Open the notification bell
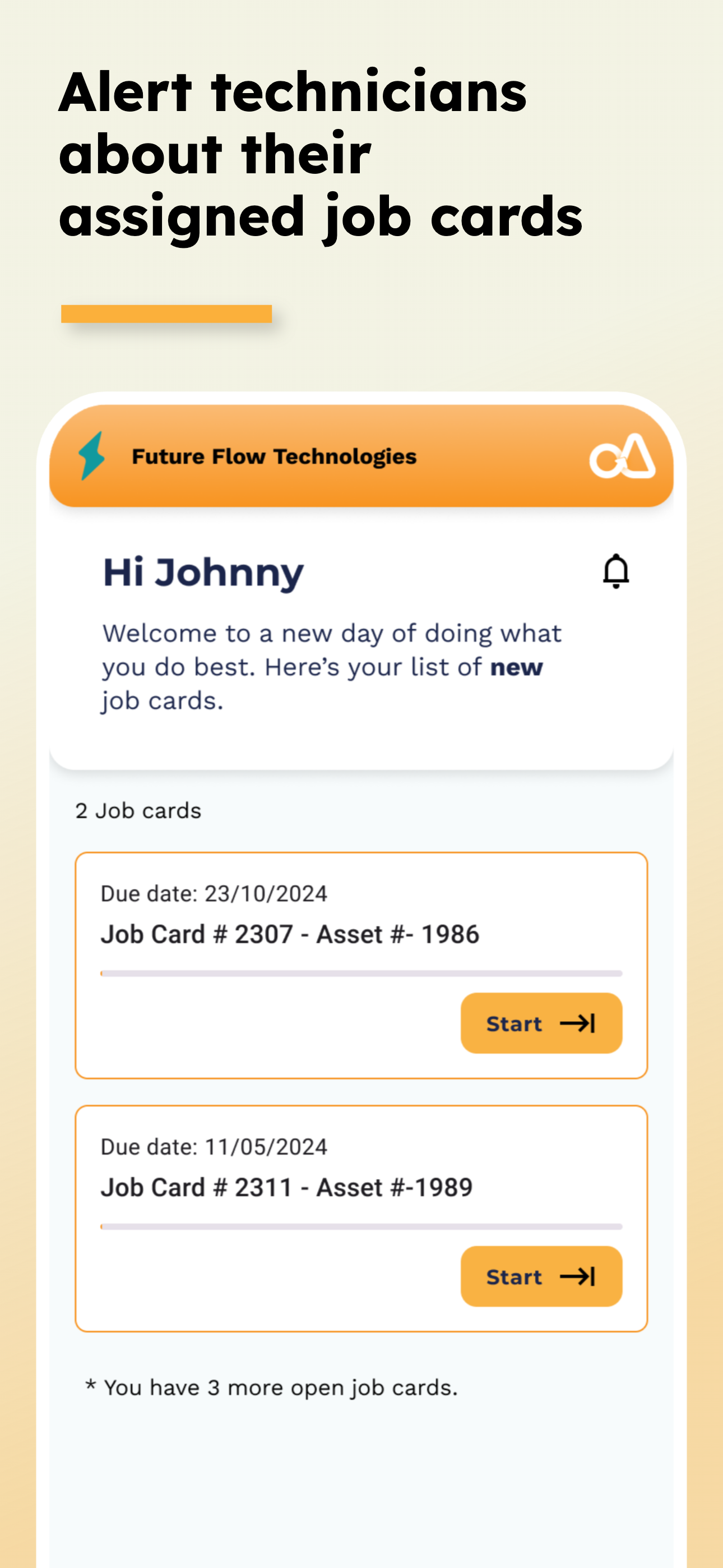723x1568 pixels. [x=616, y=571]
